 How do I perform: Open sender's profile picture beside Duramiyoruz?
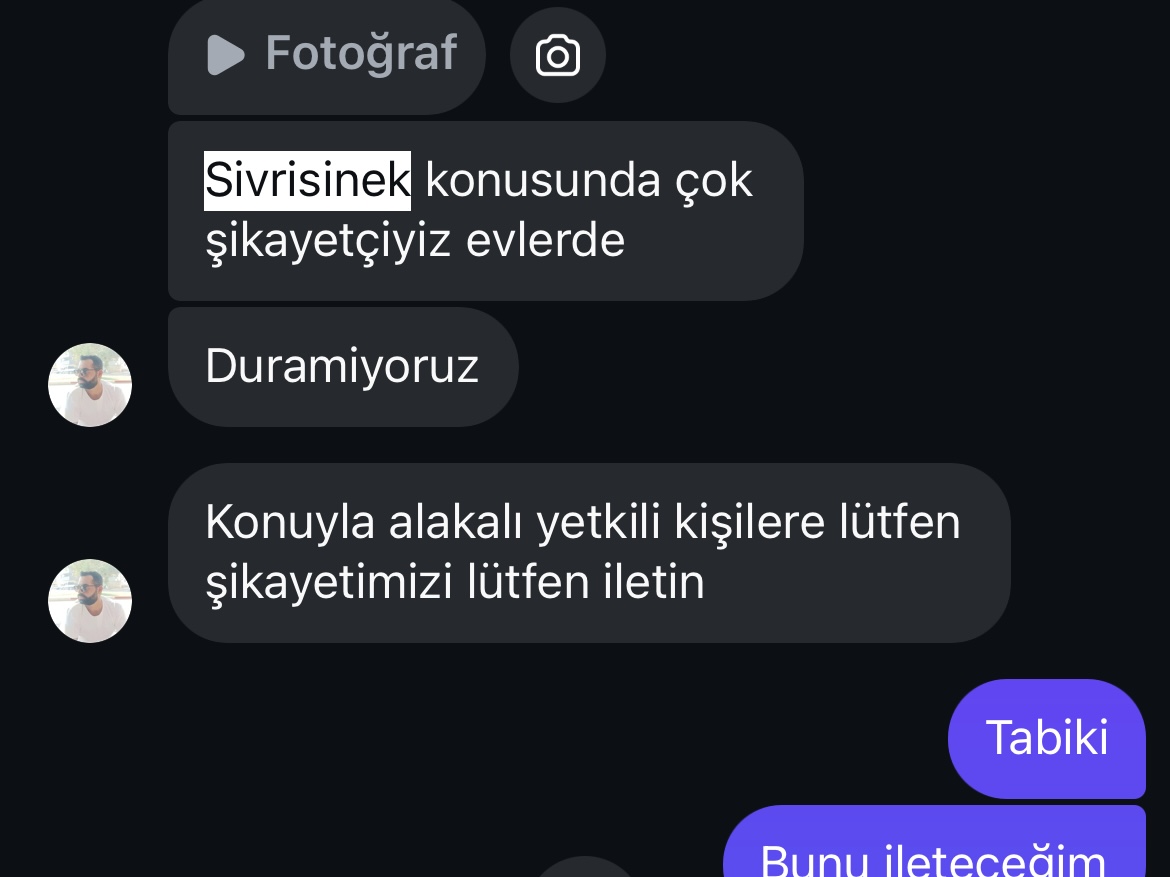tap(90, 385)
